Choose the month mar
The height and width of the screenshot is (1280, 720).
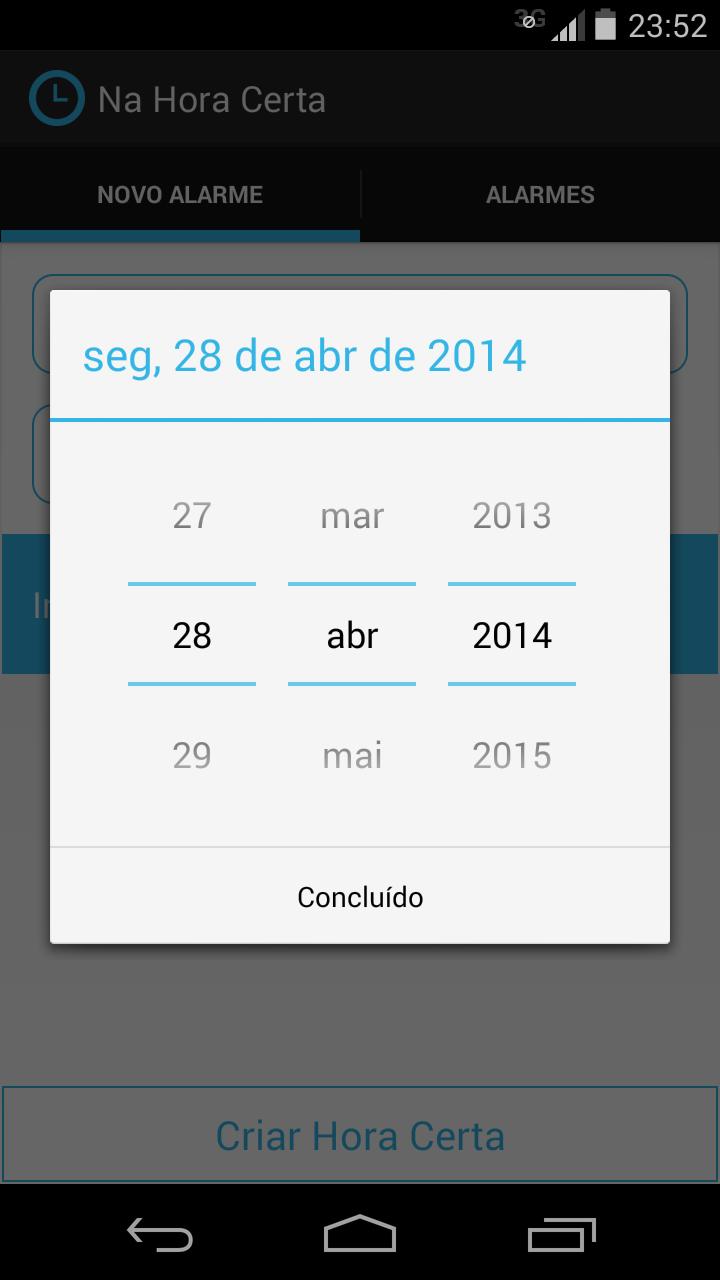352,516
